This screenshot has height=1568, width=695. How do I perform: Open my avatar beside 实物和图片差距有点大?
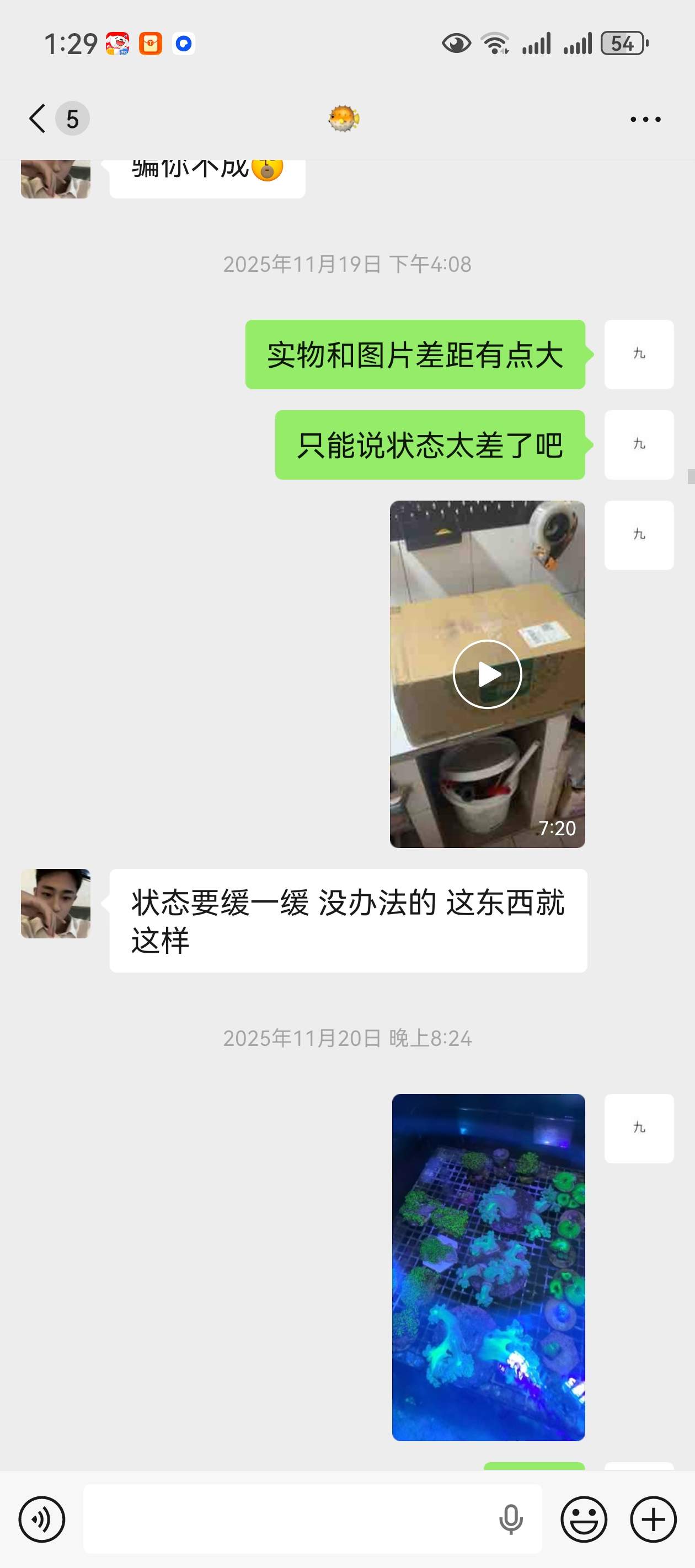[x=638, y=355]
